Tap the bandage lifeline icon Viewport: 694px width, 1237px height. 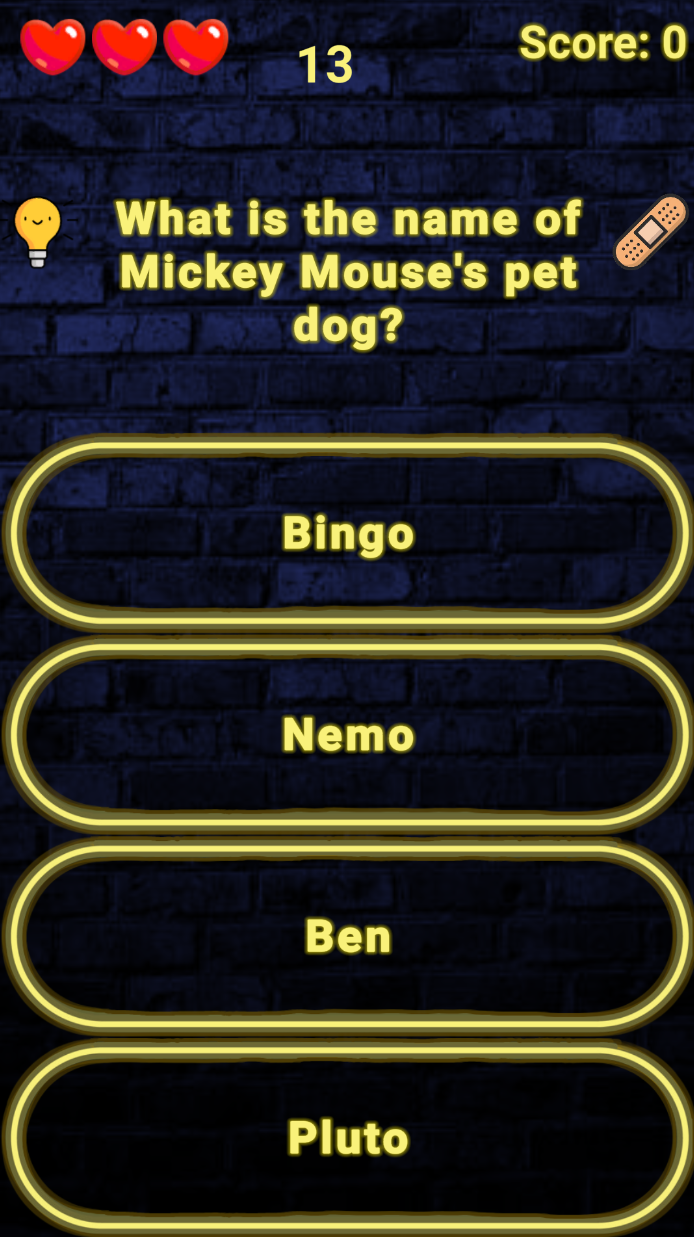pos(651,231)
